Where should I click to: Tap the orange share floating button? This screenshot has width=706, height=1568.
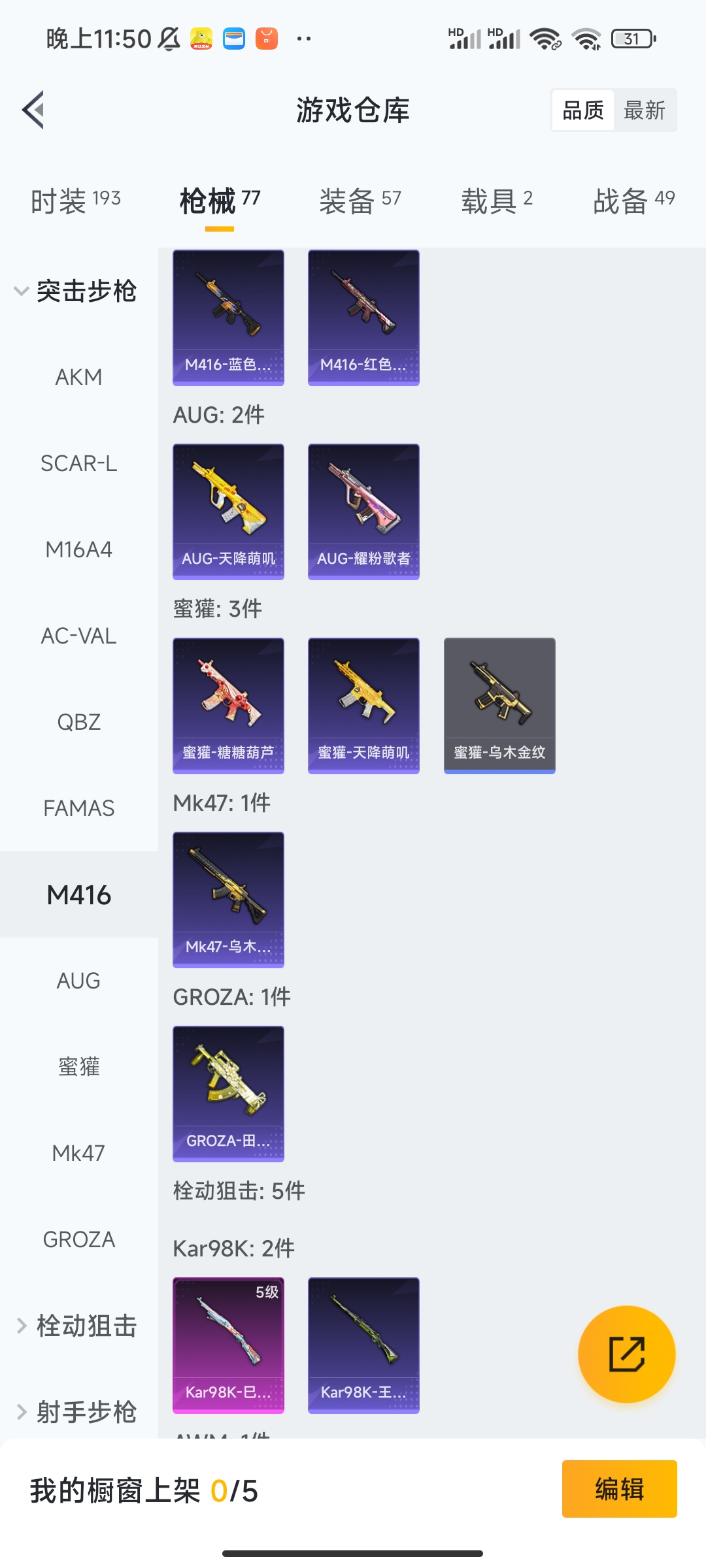pyautogui.click(x=626, y=1354)
